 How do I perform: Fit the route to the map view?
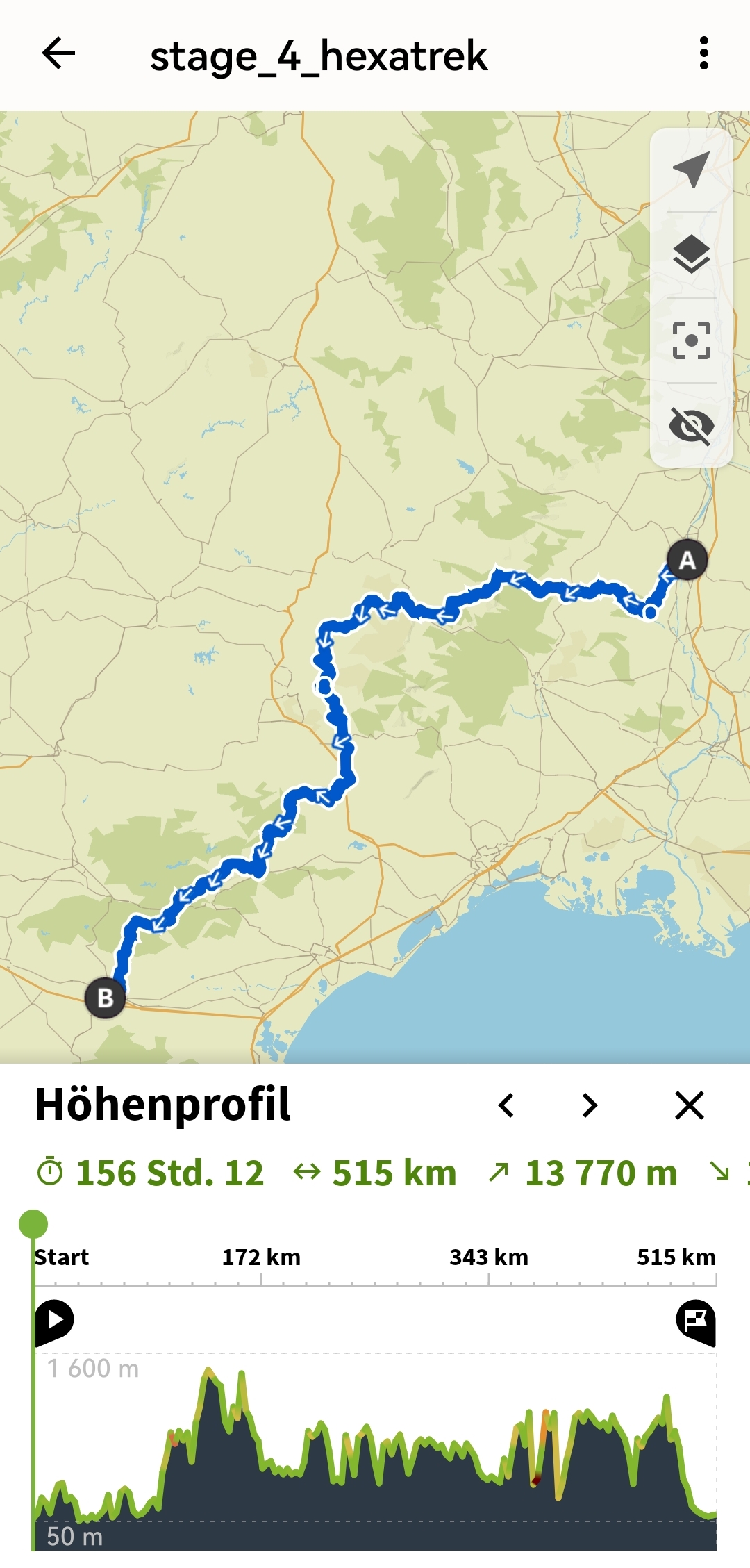click(x=692, y=340)
